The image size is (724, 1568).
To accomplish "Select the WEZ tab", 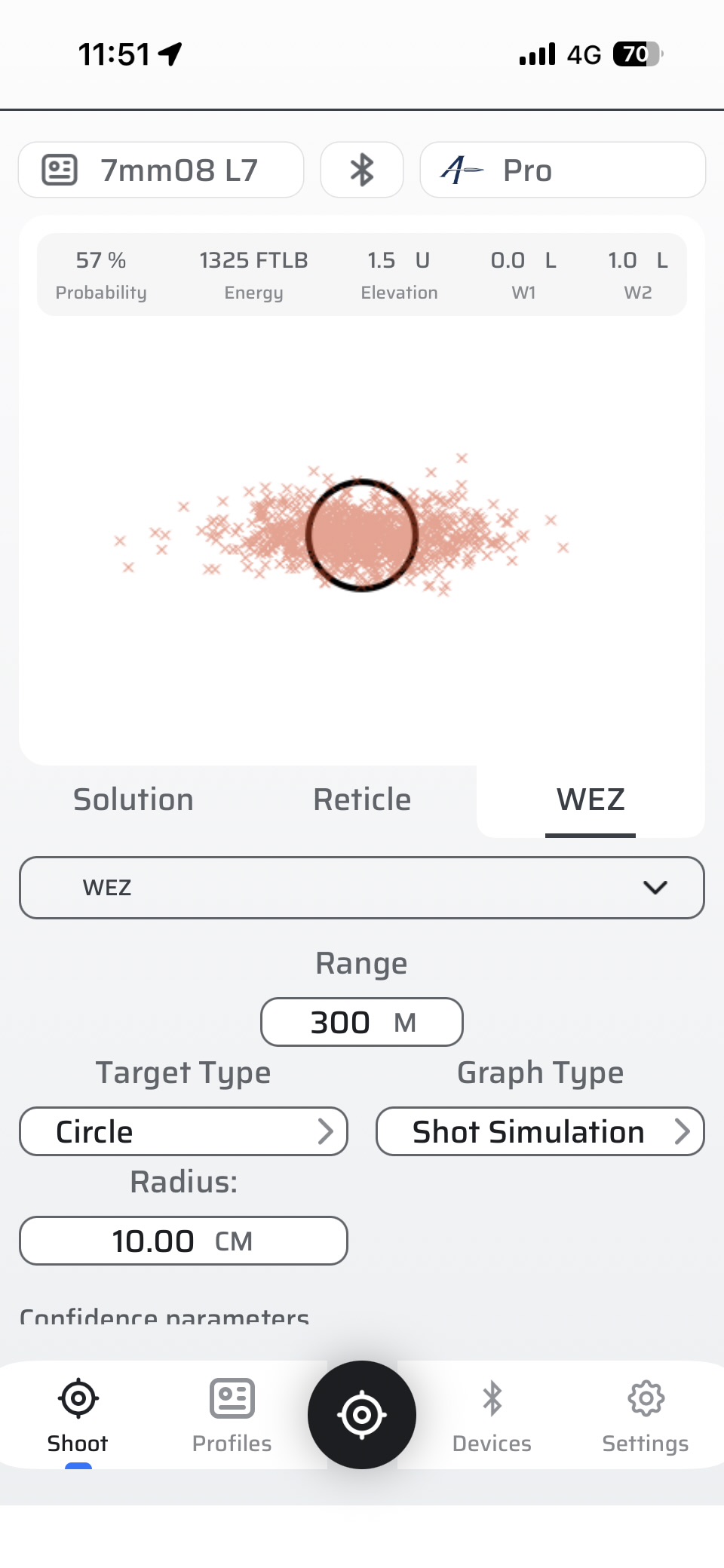I will pos(591,800).
